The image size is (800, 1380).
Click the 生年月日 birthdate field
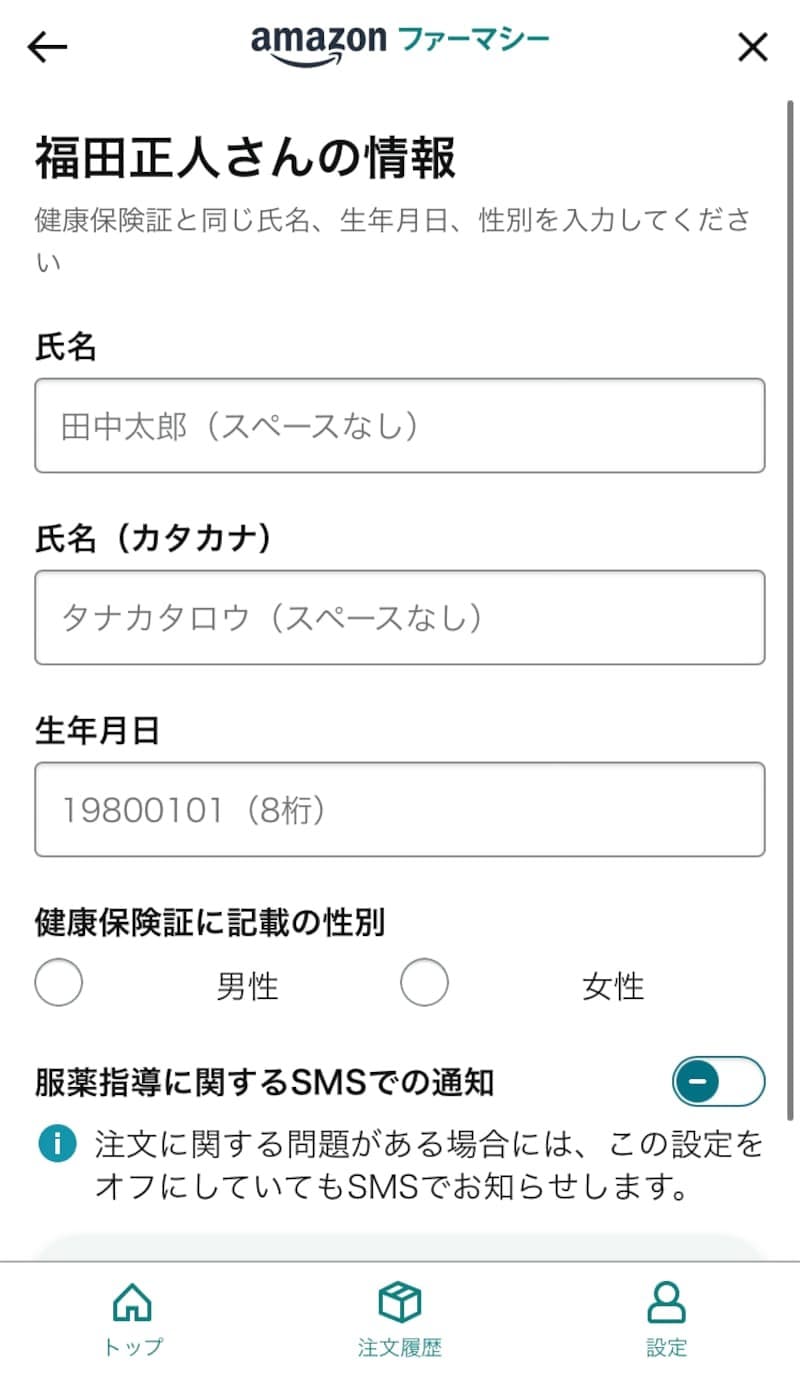(400, 809)
